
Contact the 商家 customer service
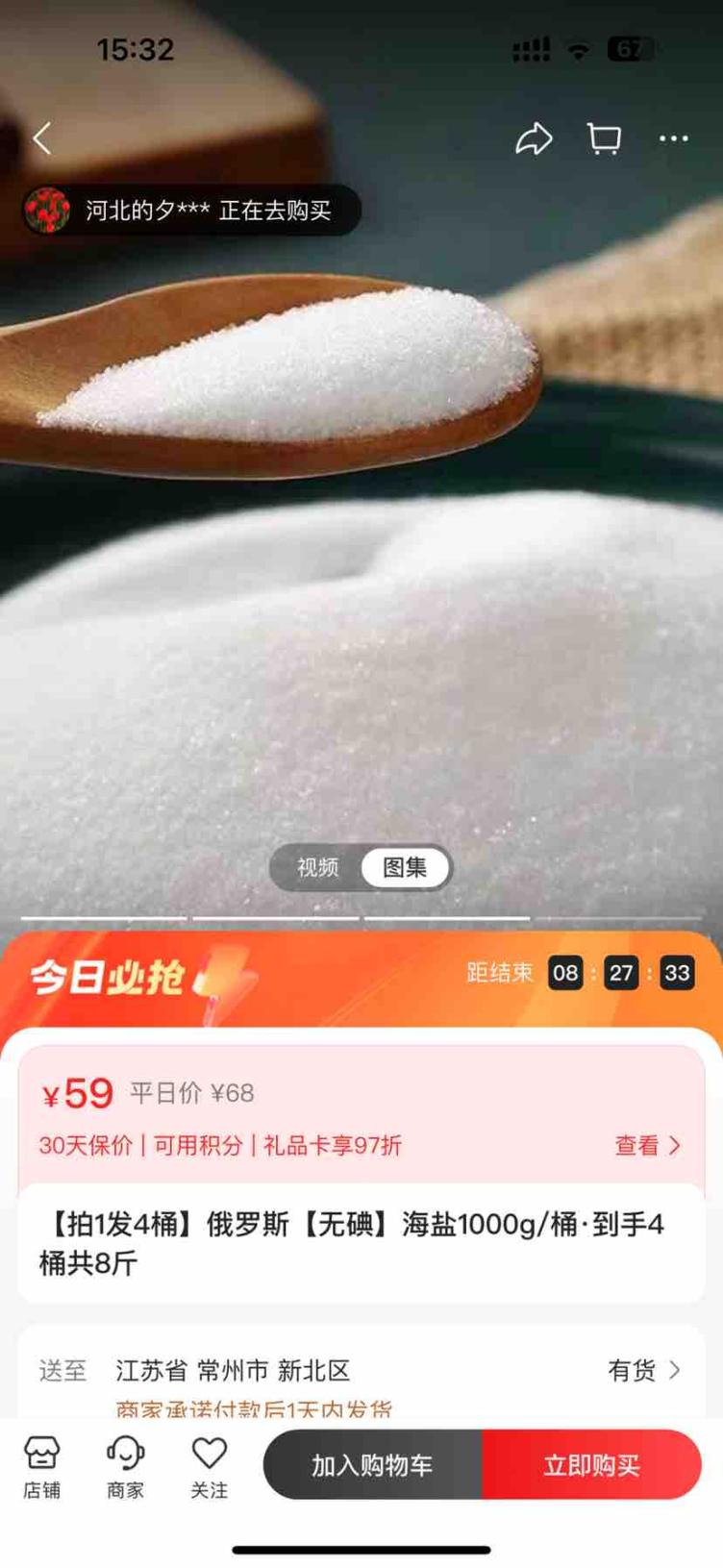pos(125,1467)
